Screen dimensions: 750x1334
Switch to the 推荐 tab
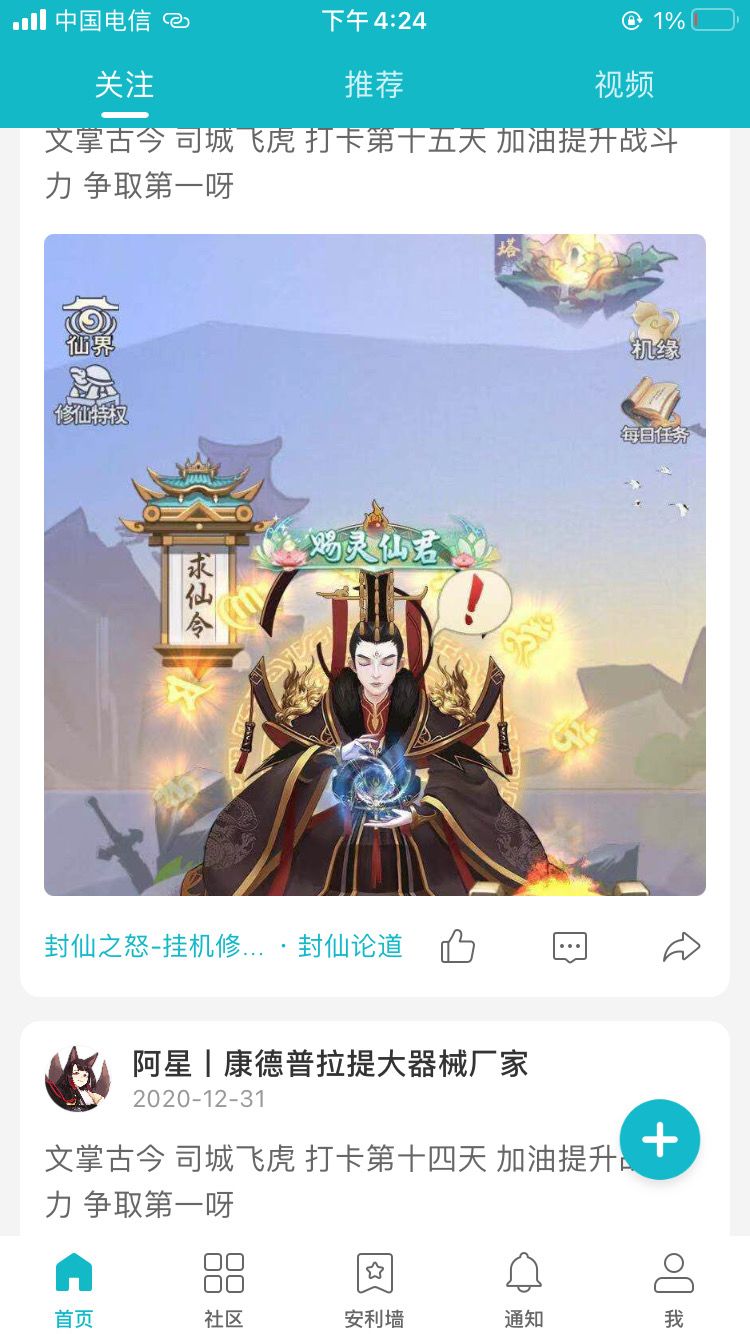pyautogui.click(x=375, y=86)
